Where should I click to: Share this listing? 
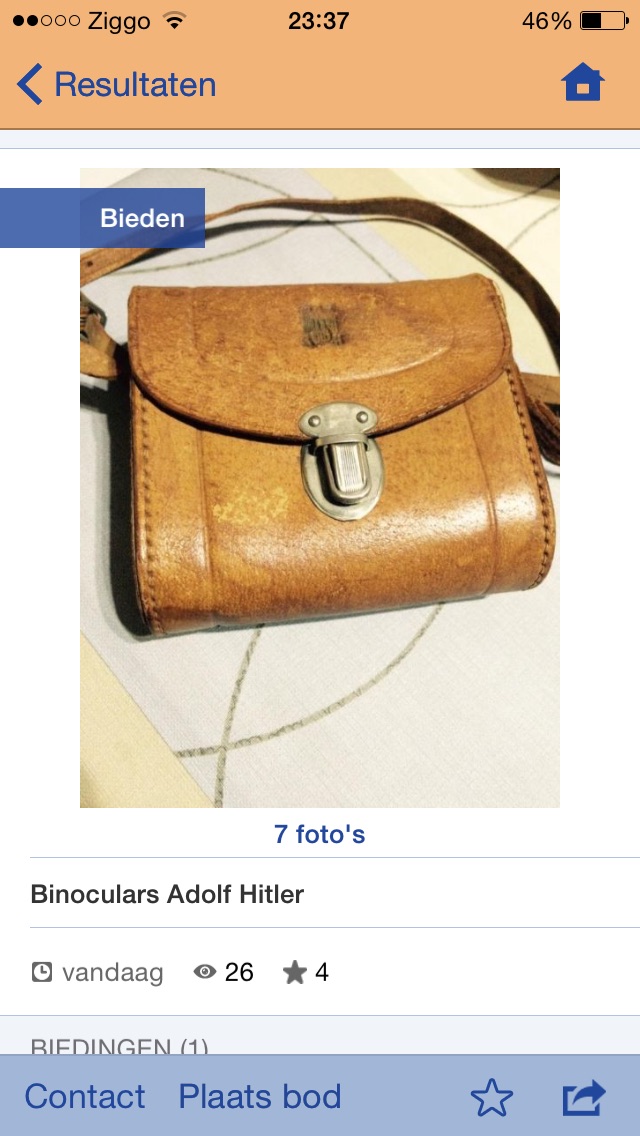click(584, 1098)
